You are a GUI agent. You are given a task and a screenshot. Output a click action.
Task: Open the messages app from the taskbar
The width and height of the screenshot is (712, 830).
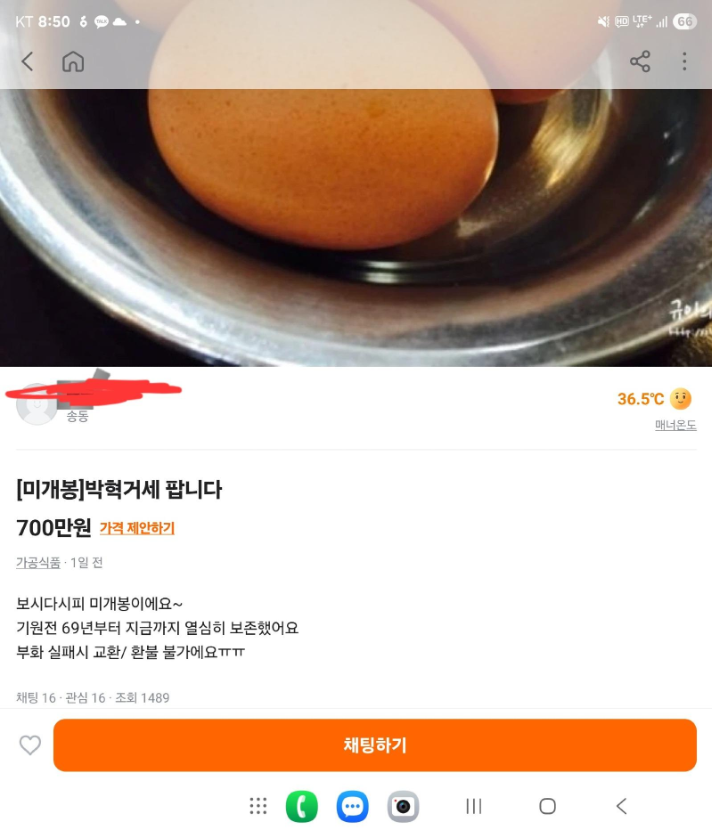(352, 806)
